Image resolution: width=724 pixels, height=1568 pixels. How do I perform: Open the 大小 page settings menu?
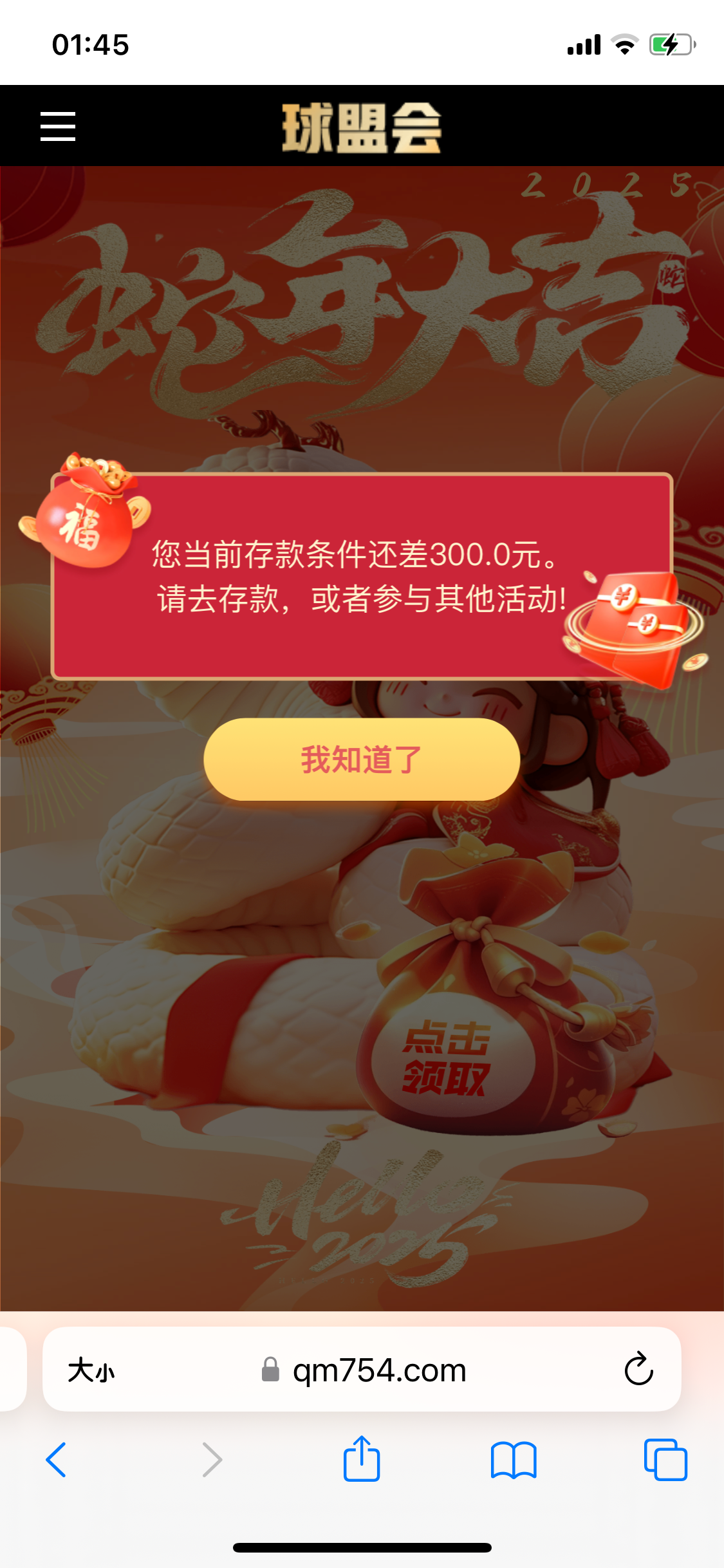[x=91, y=1370]
